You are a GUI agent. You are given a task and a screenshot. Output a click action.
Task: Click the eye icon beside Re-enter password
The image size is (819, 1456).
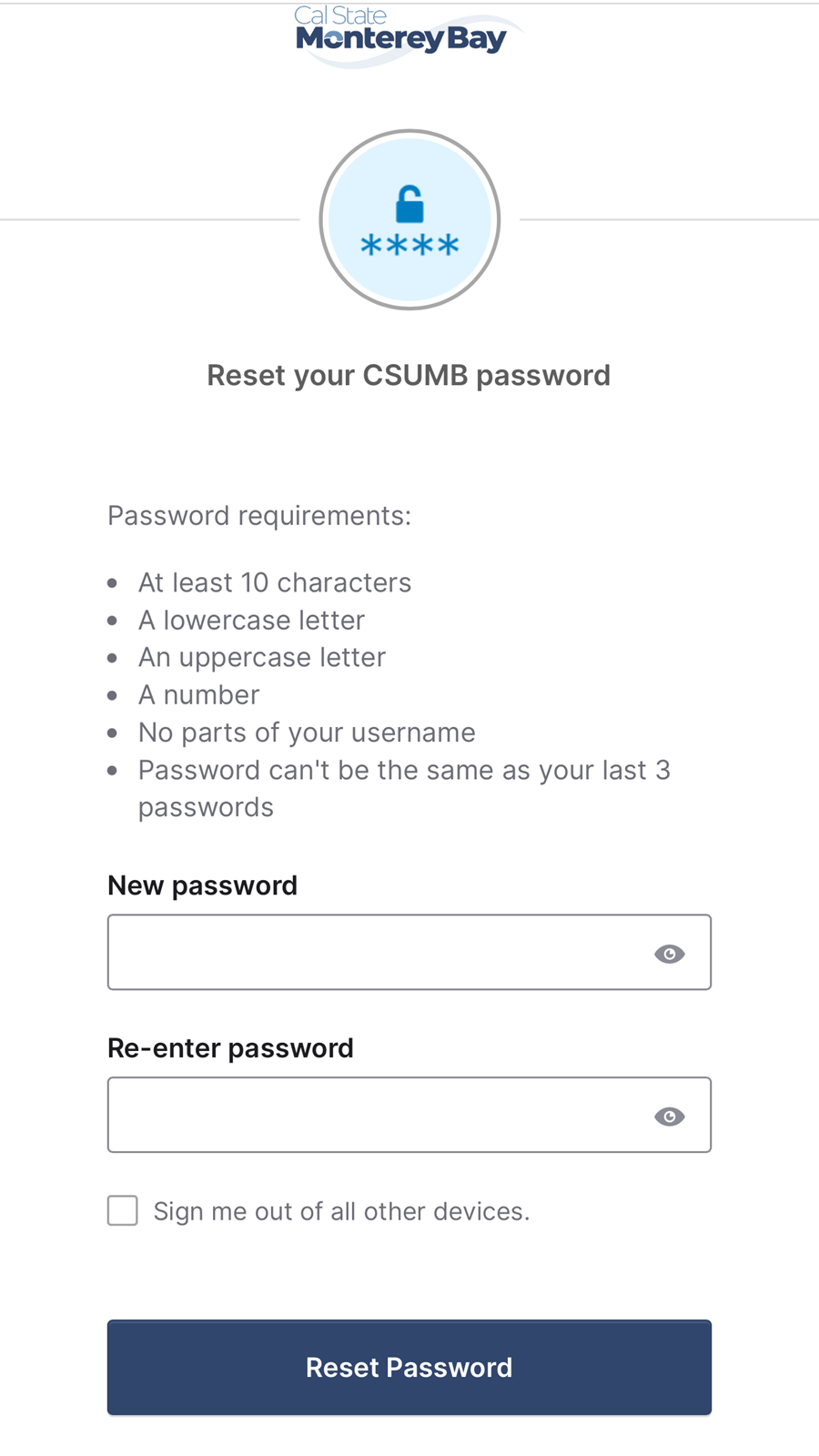tap(670, 1116)
